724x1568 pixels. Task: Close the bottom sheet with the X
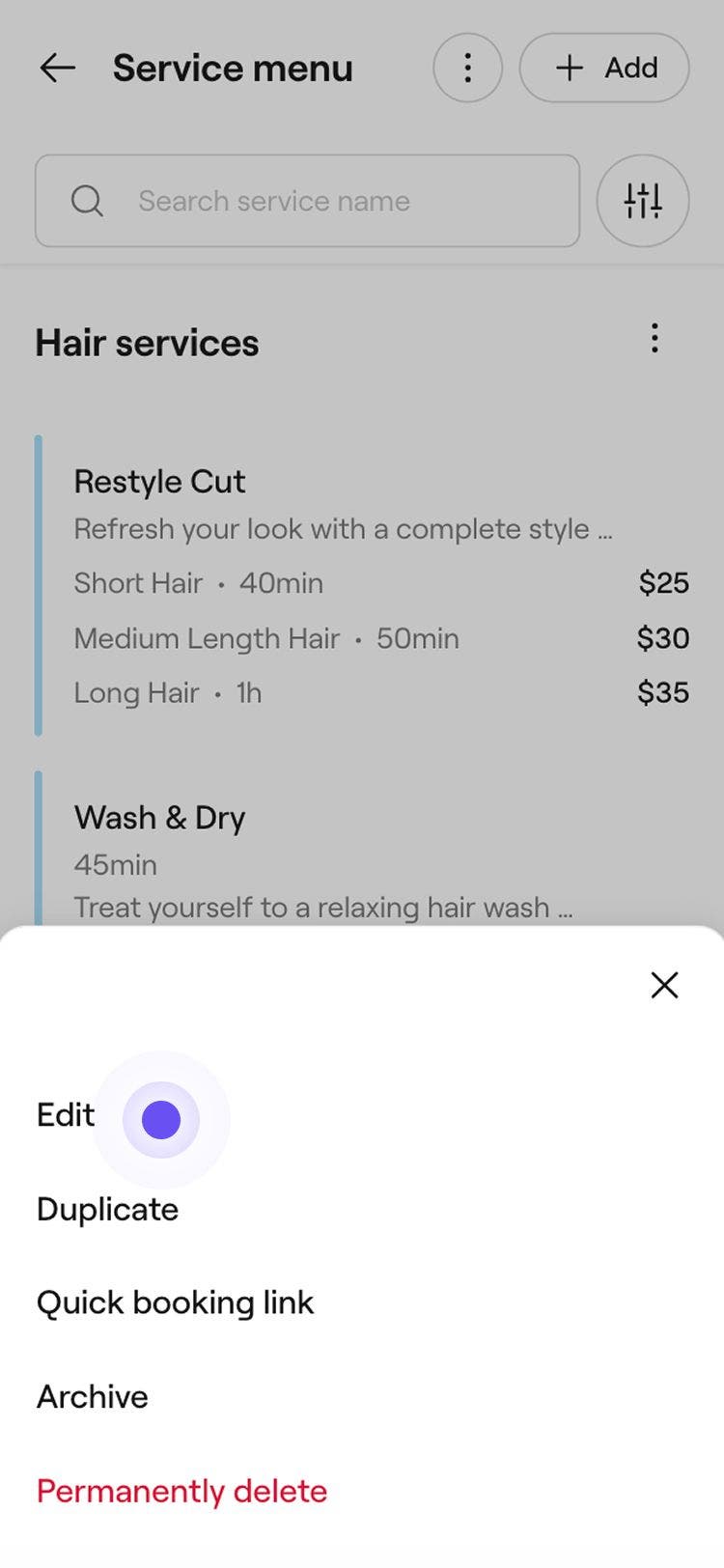click(x=664, y=985)
